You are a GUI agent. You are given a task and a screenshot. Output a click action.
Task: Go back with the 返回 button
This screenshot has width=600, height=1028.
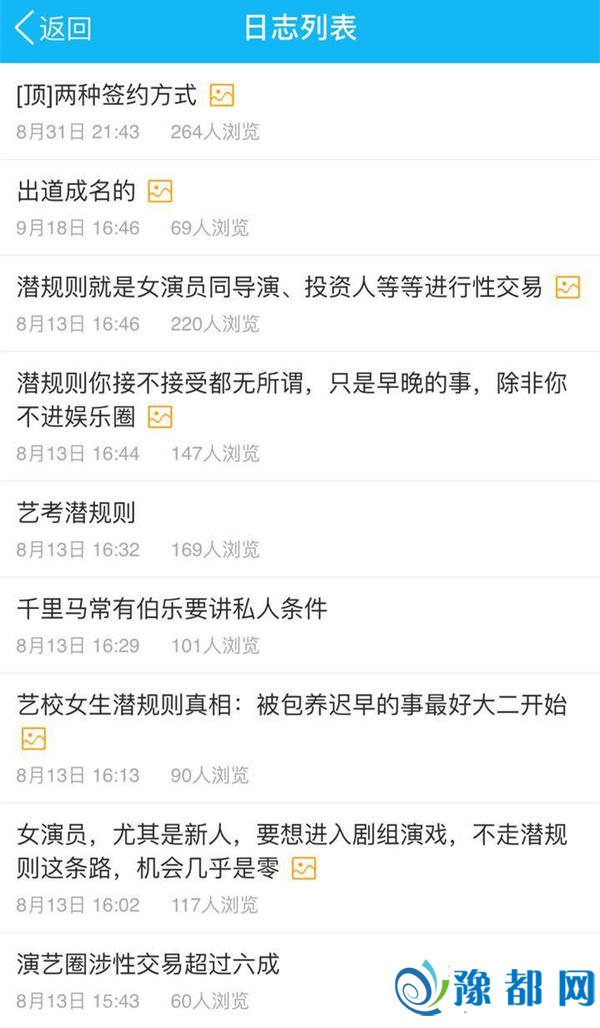click(x=55, y=28)
